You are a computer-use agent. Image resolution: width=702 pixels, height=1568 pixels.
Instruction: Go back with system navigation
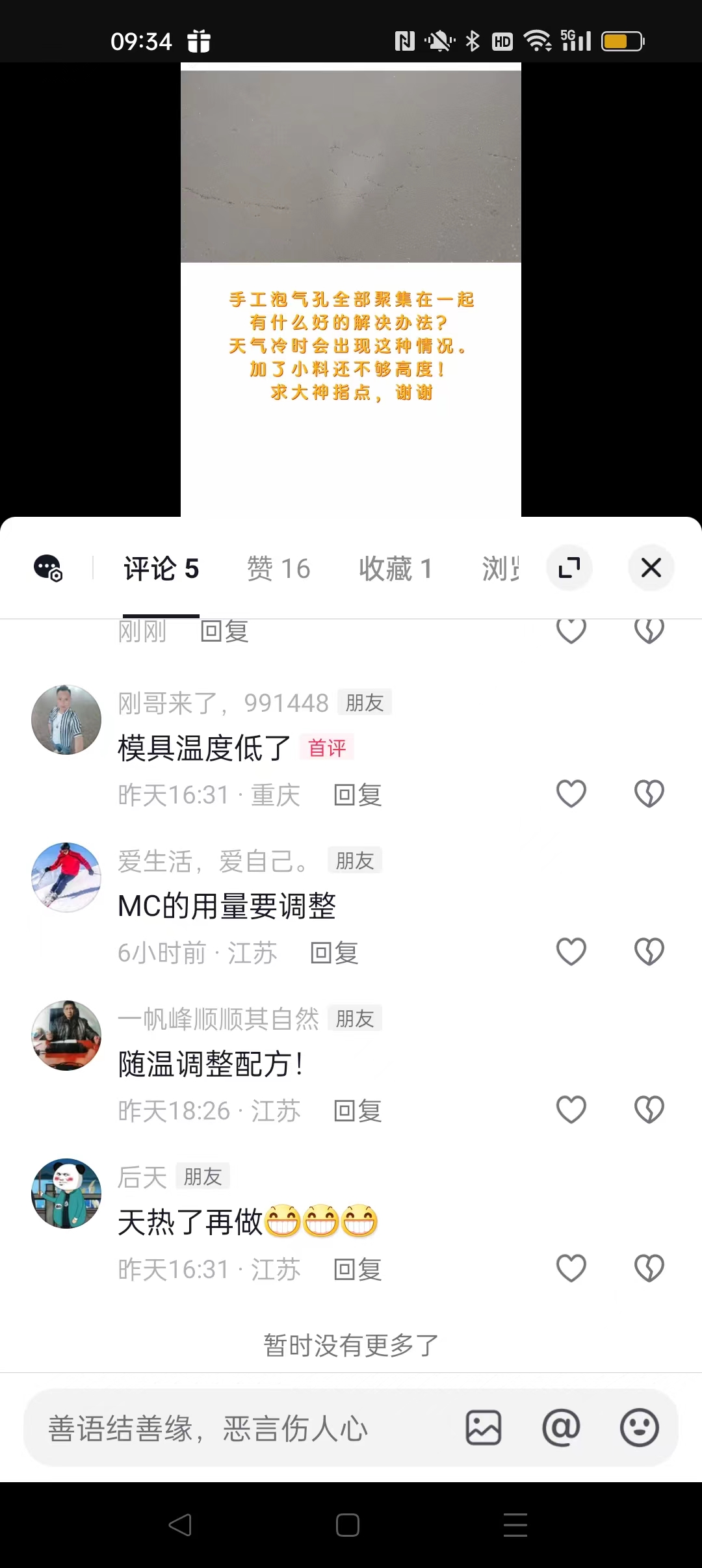[180, 1525]
